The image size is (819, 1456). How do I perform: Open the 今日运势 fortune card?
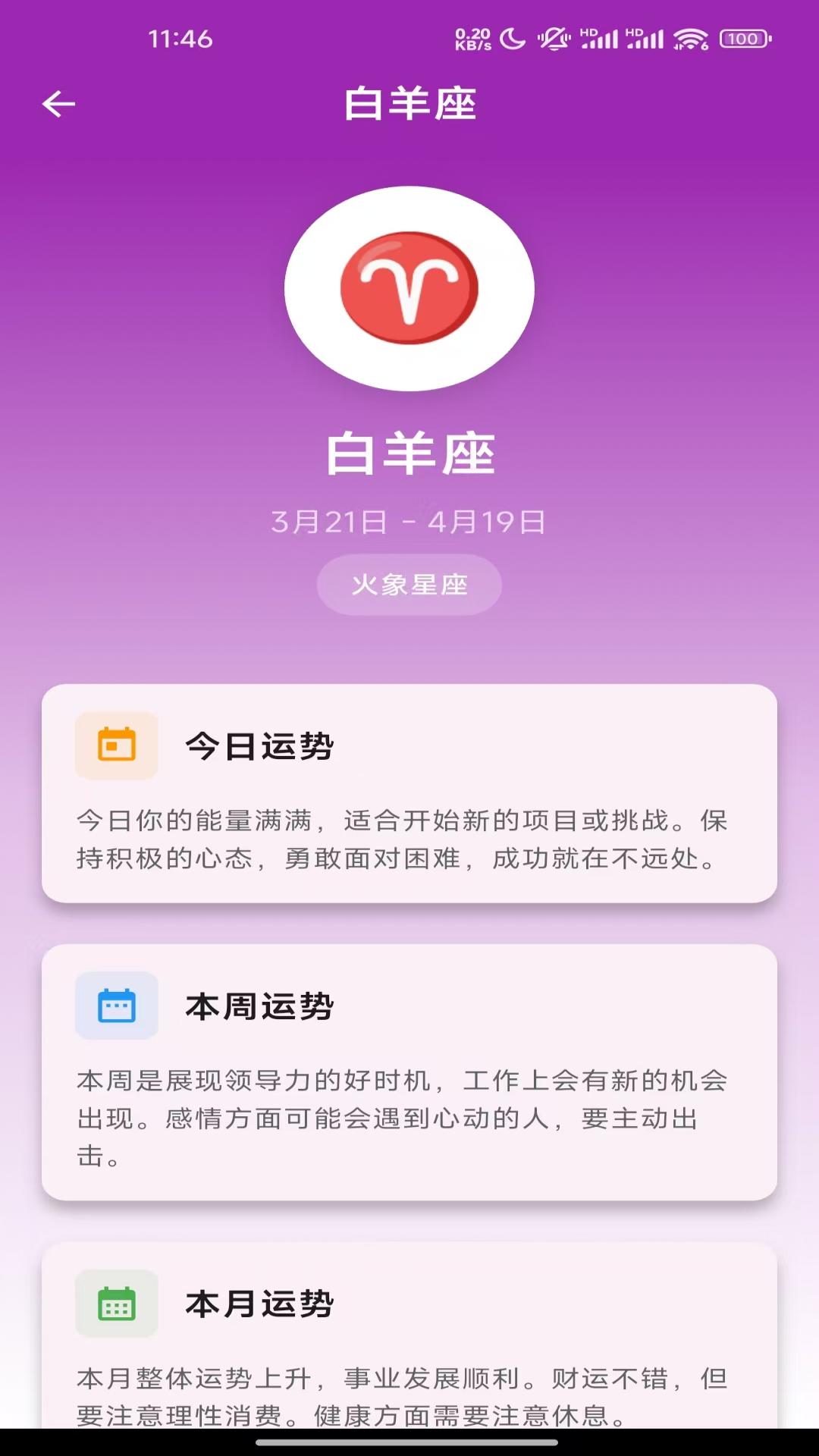tap(409, 791)
